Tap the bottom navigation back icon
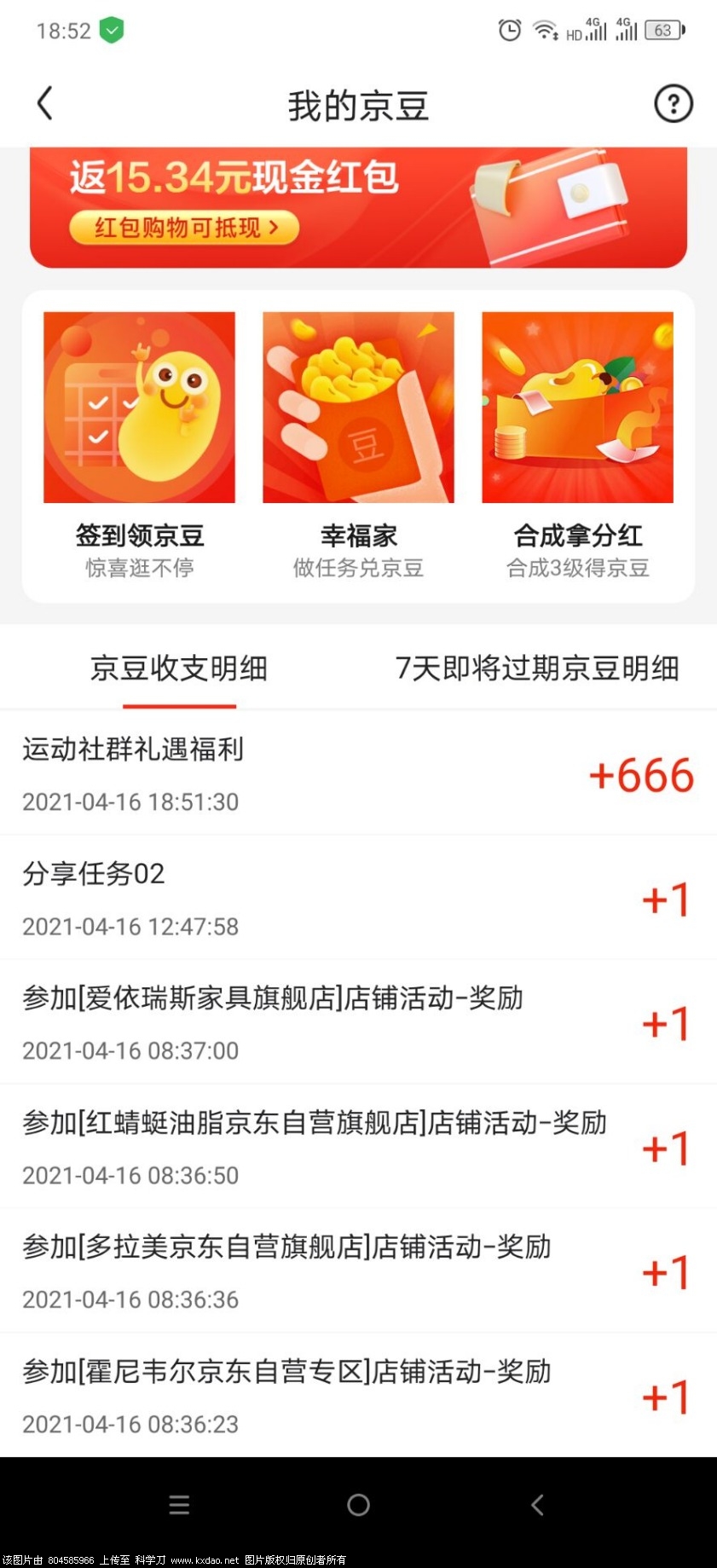 (536, 1504)
